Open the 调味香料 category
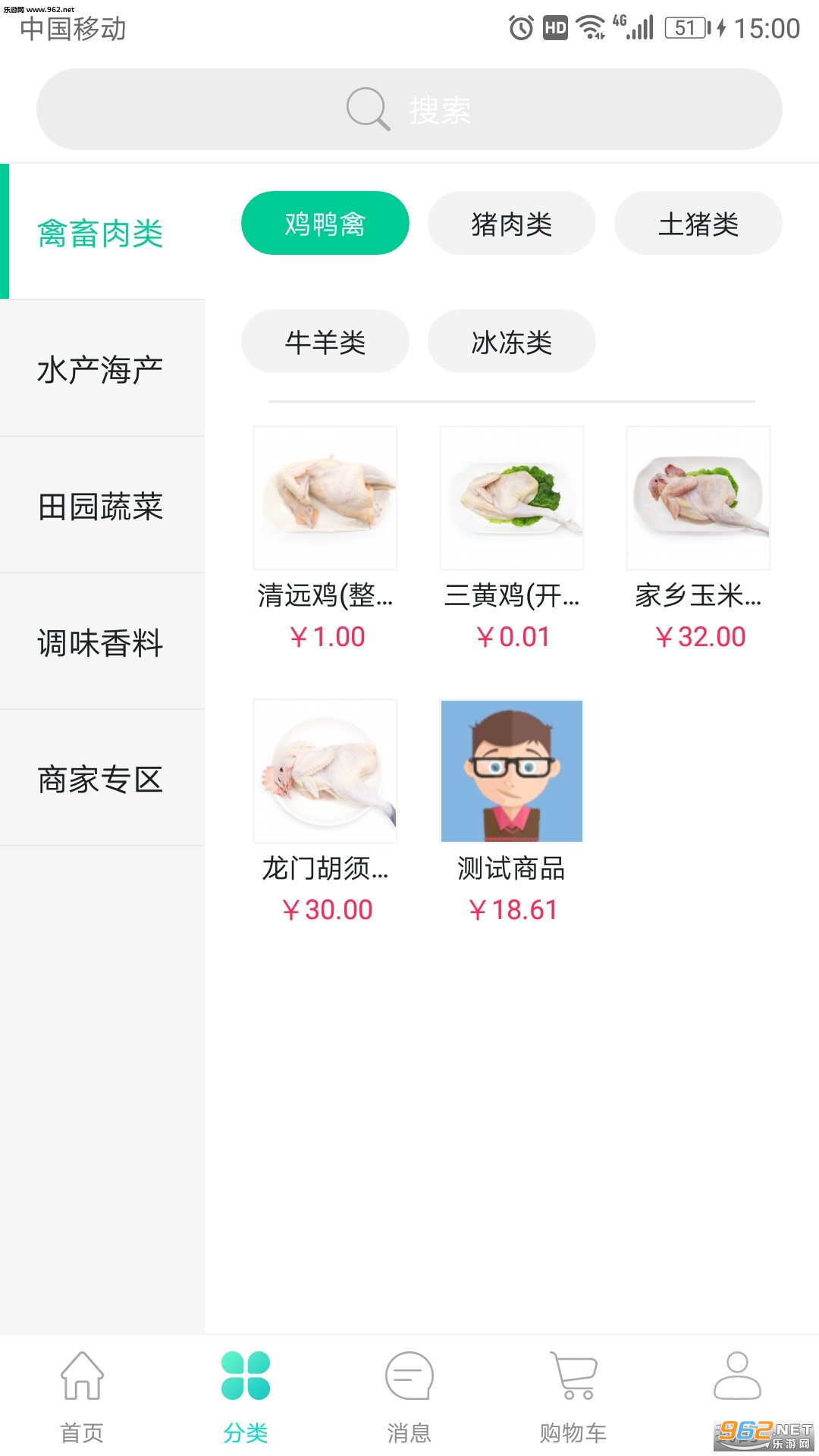Image resolution: width=819 pixels, height=1456 pixels. click(102, 642)
